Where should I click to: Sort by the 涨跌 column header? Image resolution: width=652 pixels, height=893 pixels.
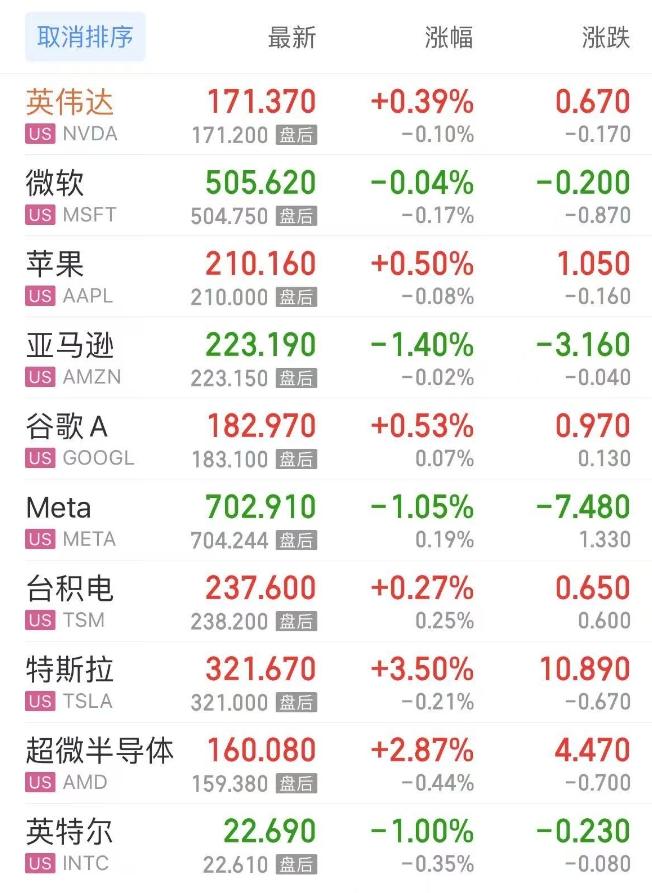[x=606, y=38]
